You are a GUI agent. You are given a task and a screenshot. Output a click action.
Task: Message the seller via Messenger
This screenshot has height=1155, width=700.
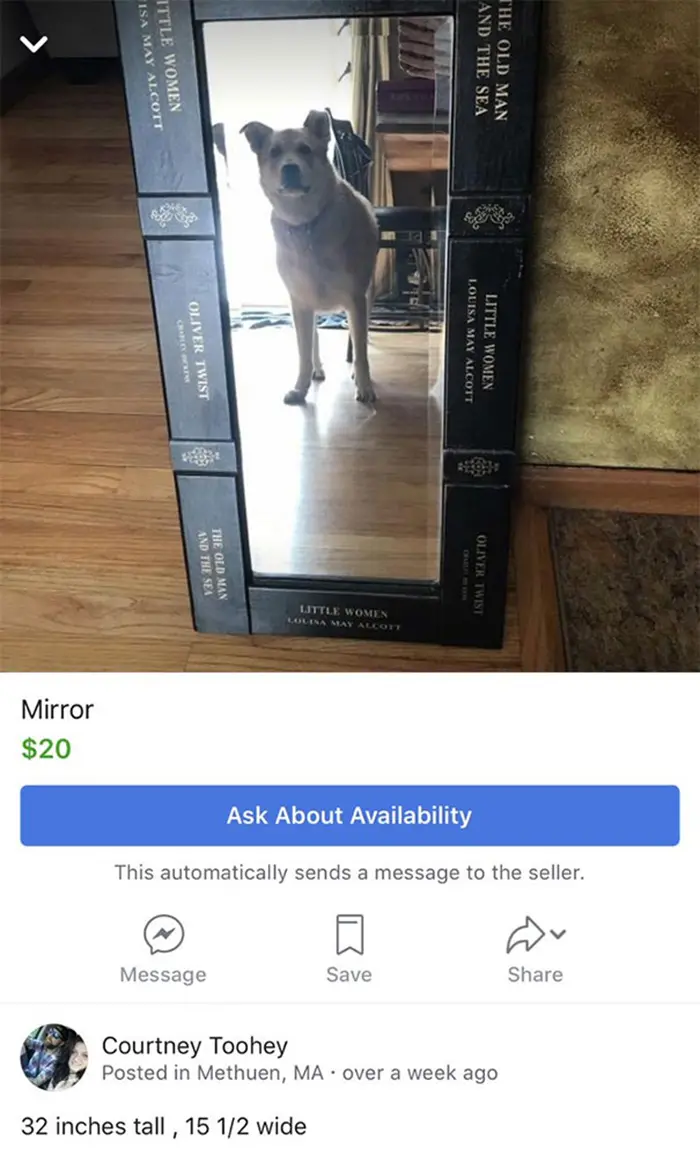162,946
